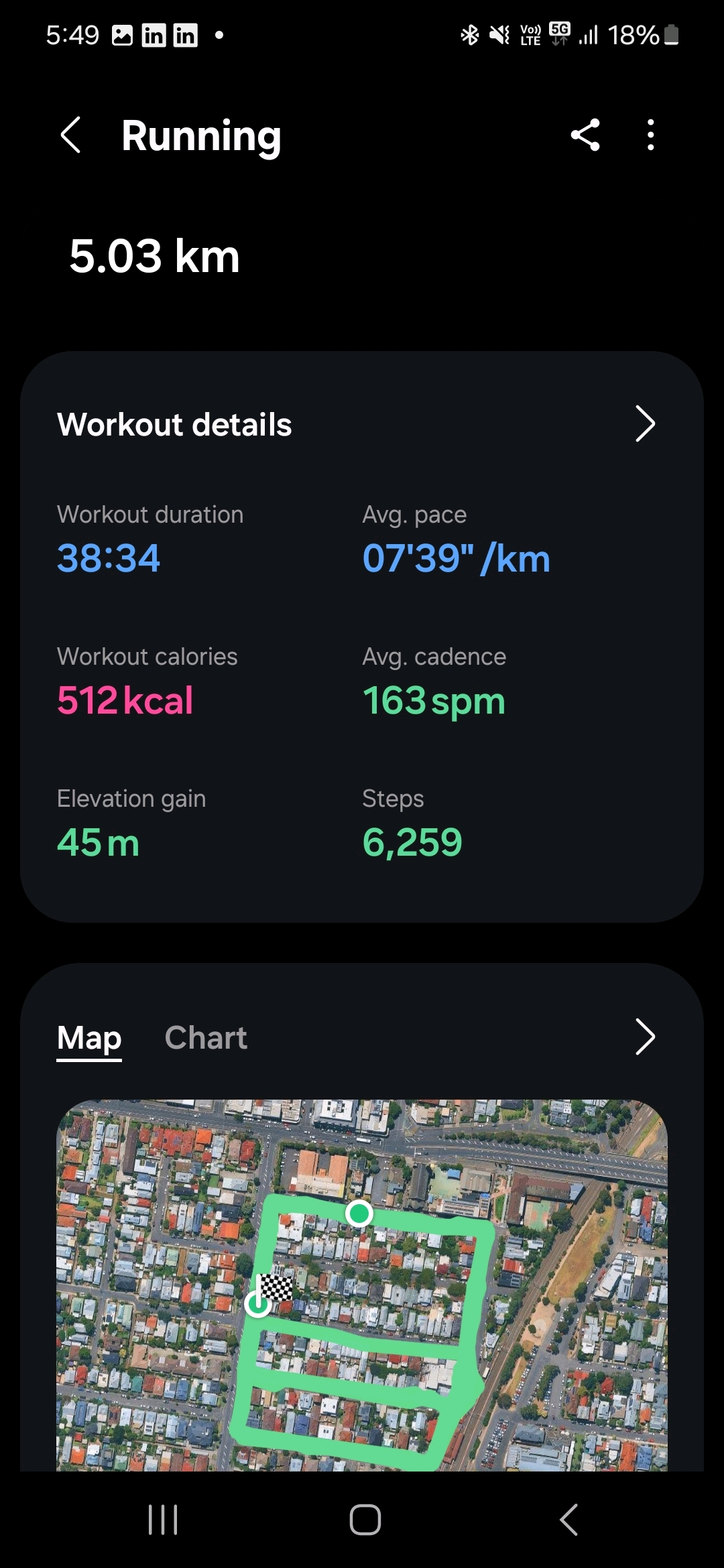
Task: Switch to the Chart tab
Action: 206,1038
